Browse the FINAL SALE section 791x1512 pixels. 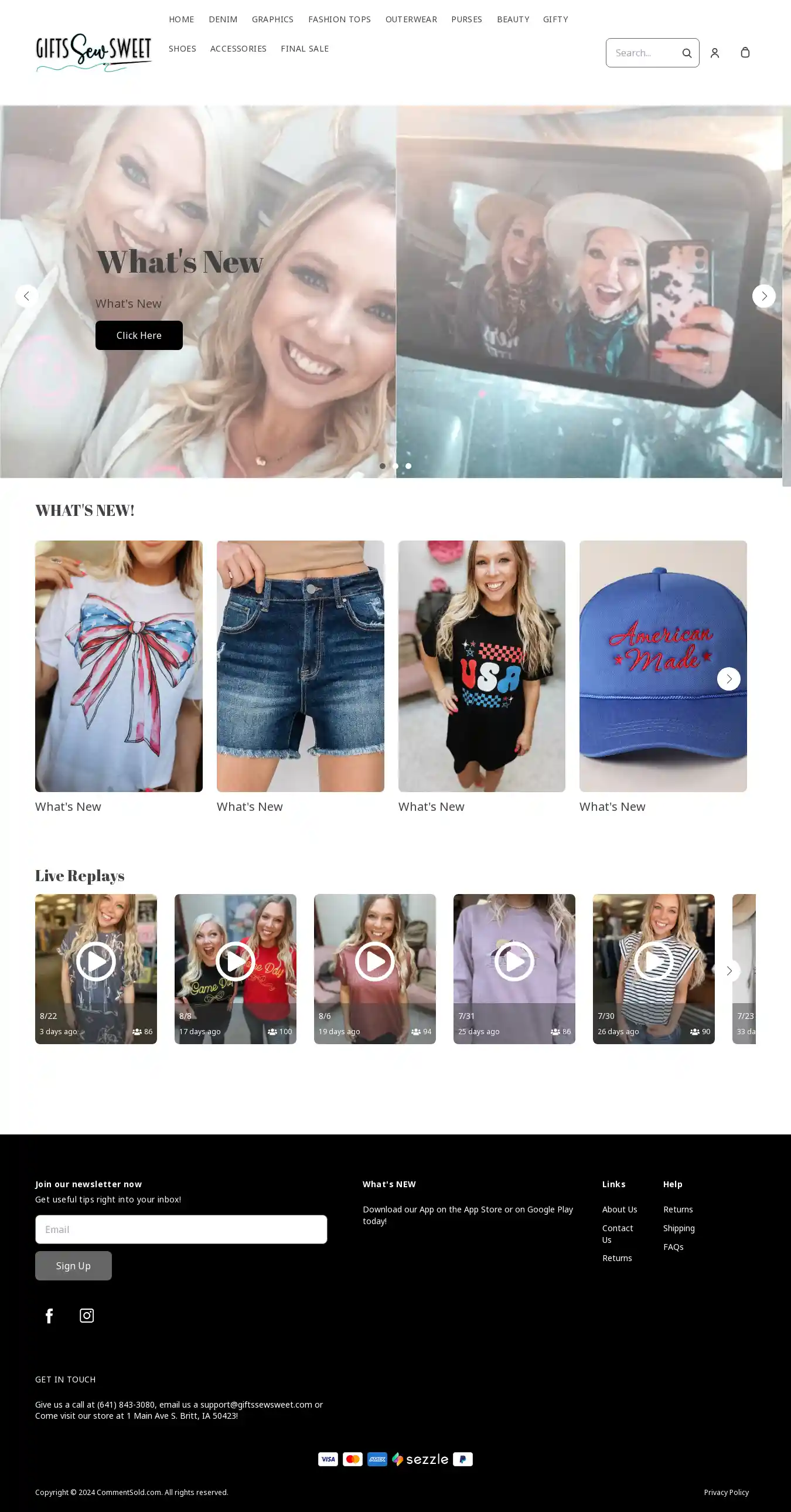point(305,49)
